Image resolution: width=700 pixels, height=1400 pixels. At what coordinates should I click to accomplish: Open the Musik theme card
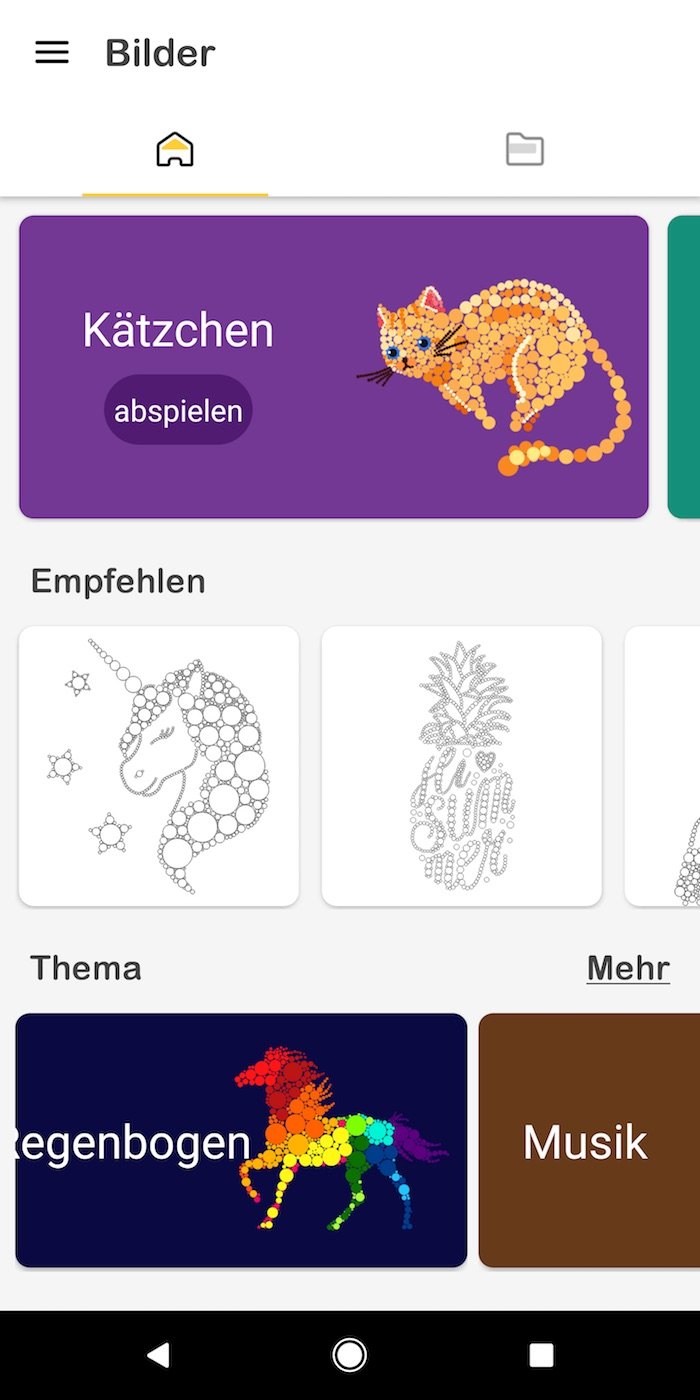pyautogui.click(x=590, y=1140)
